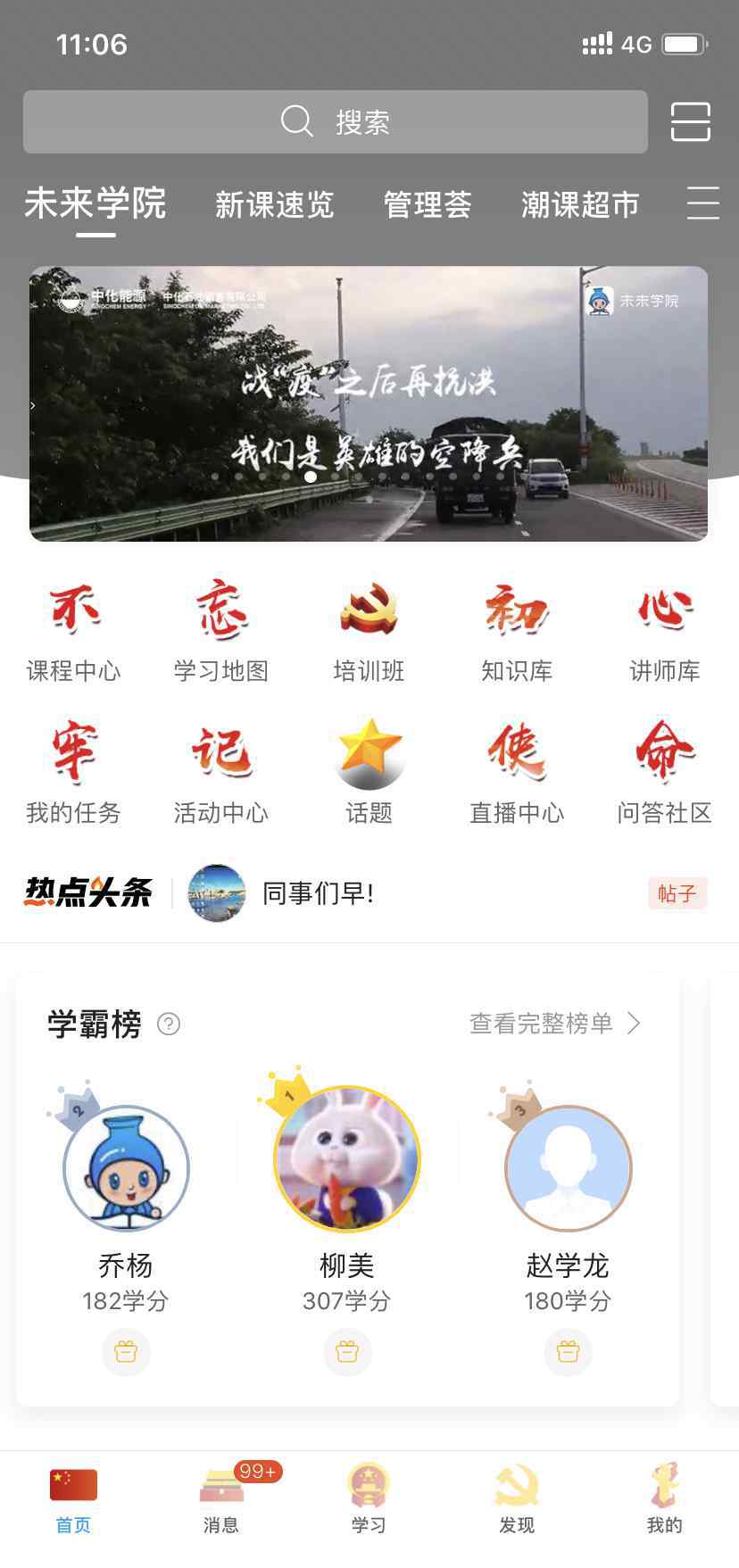The height and width of the screenshot is (1568, 739).
Task: Open 培训班
Action: [369, 631]
